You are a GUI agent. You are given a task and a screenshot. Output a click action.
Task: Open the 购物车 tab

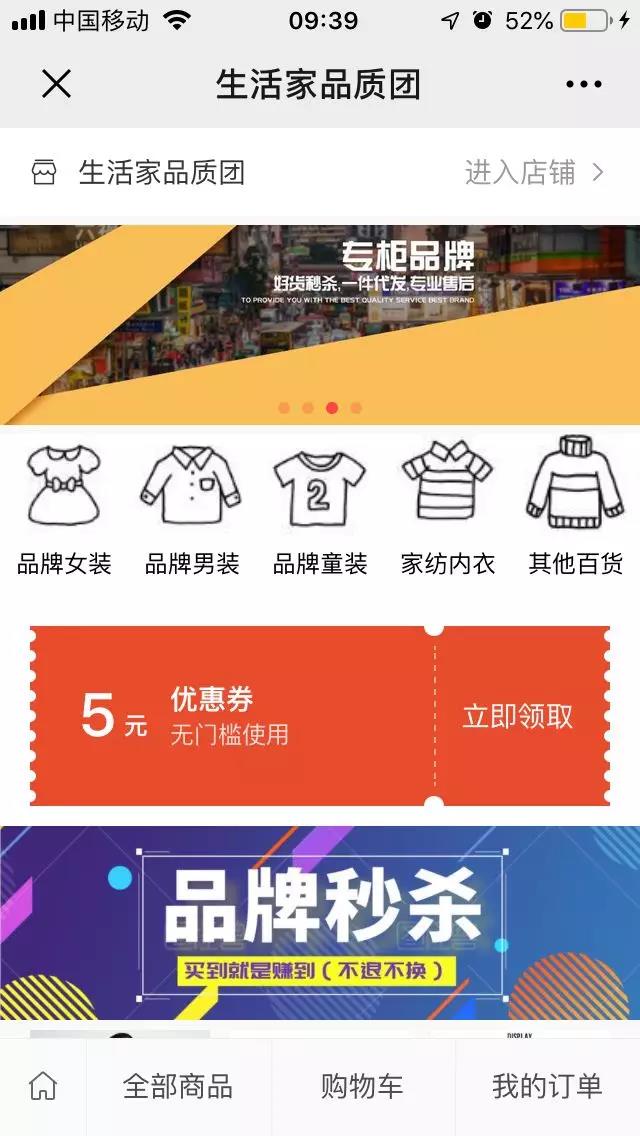click(x=362, y=1086)
